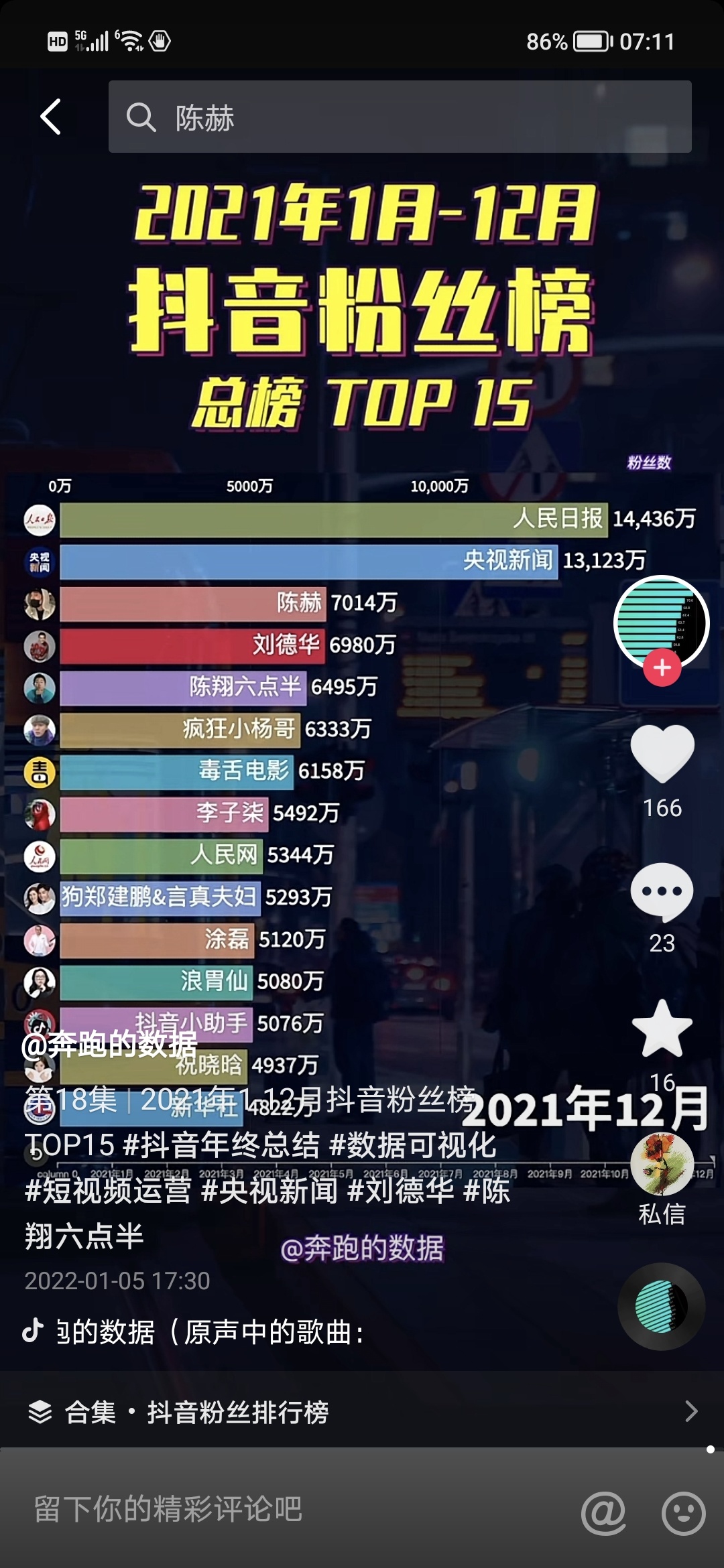Open the emoji picker icon
This screenshot has height=1568, width=724.
pyautogui.click(x=683, y=1512)
